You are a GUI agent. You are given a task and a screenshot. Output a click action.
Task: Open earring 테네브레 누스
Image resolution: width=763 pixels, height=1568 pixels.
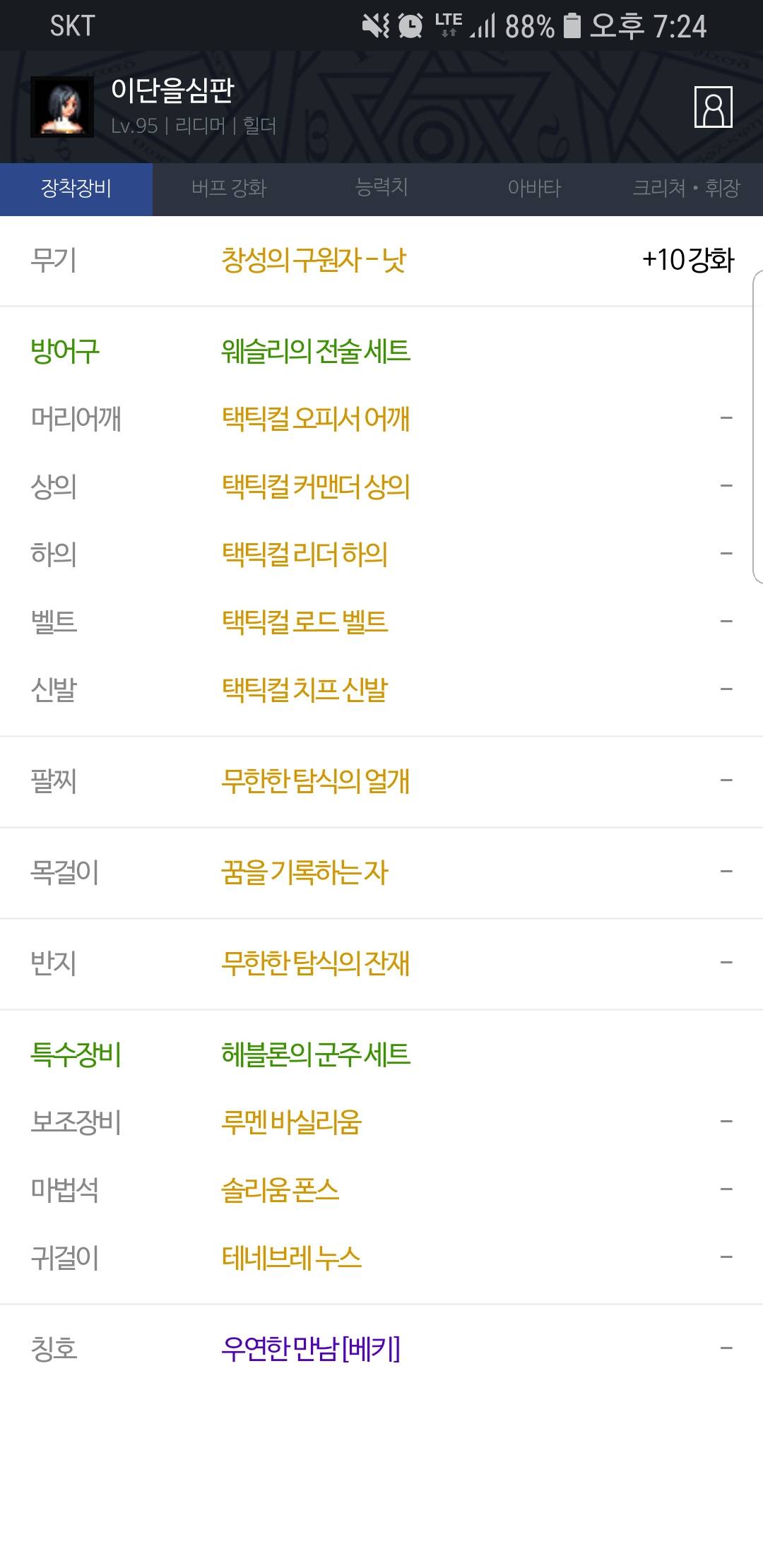pos(381,1257)
